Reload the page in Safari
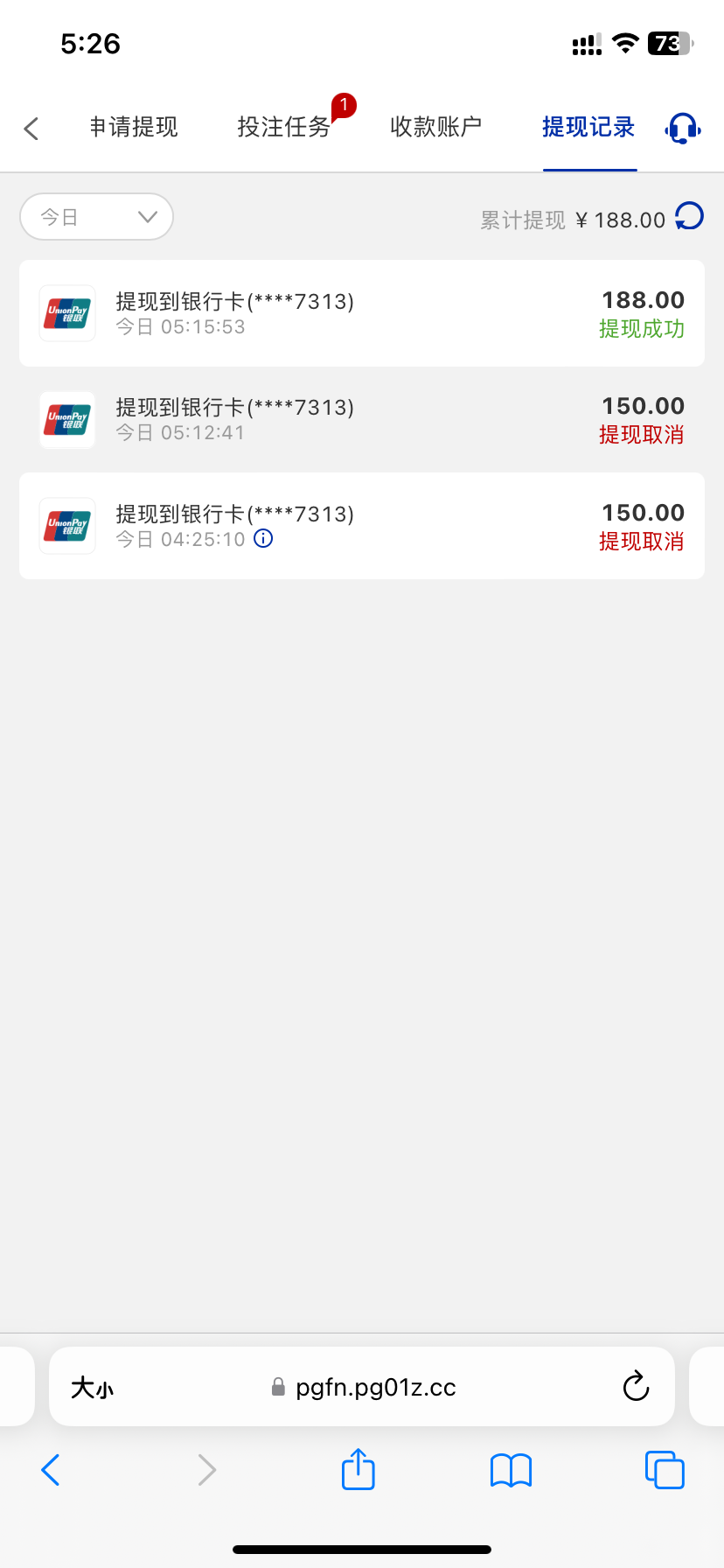Viewport: 724px width, 1568px height. coord(636,1387)
